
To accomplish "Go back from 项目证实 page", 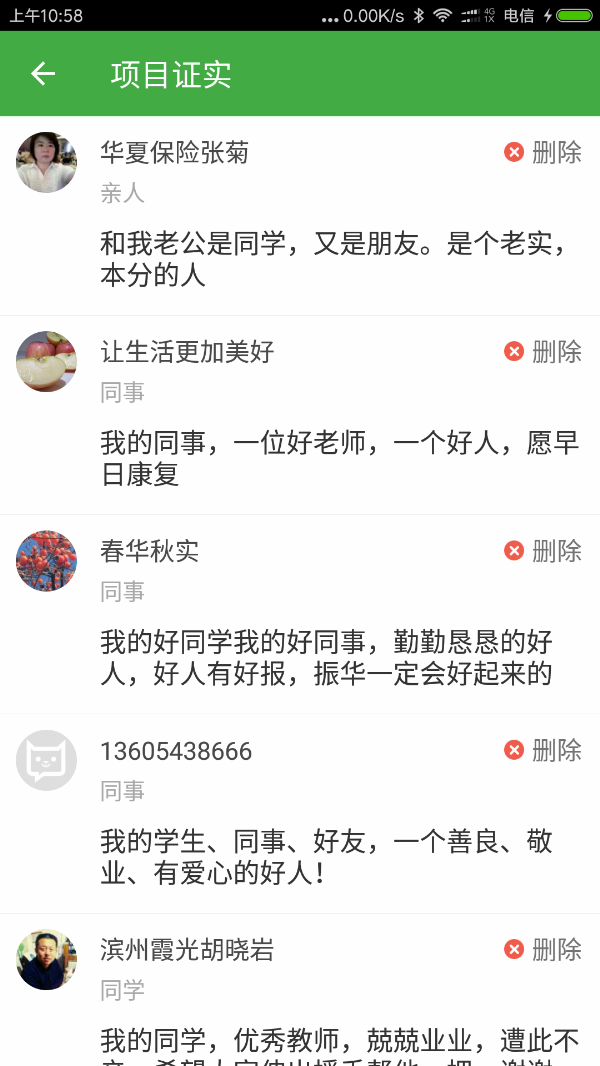I will click(x=43, y=74).
